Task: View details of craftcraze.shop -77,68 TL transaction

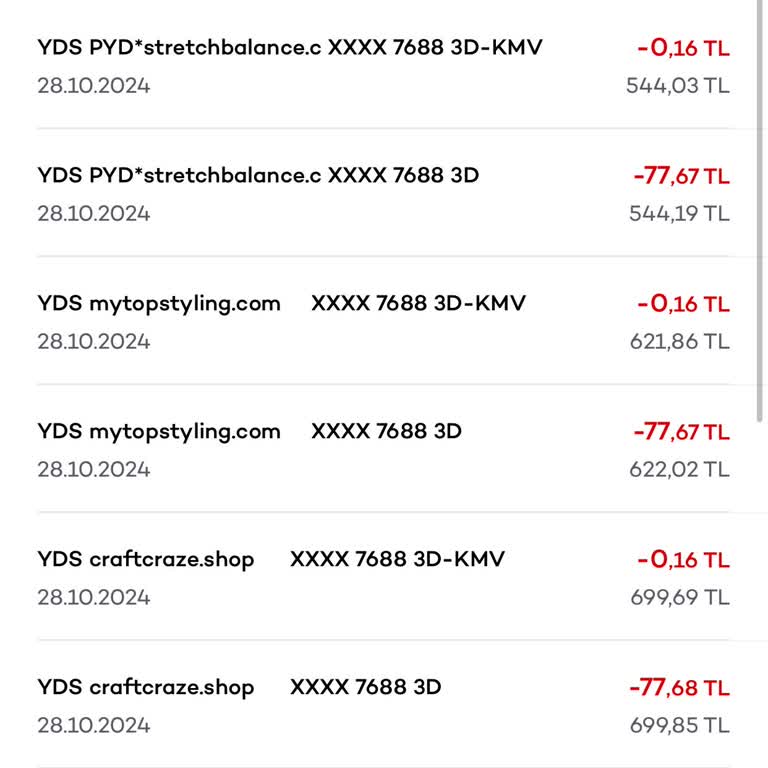Action: click(239, 688)
